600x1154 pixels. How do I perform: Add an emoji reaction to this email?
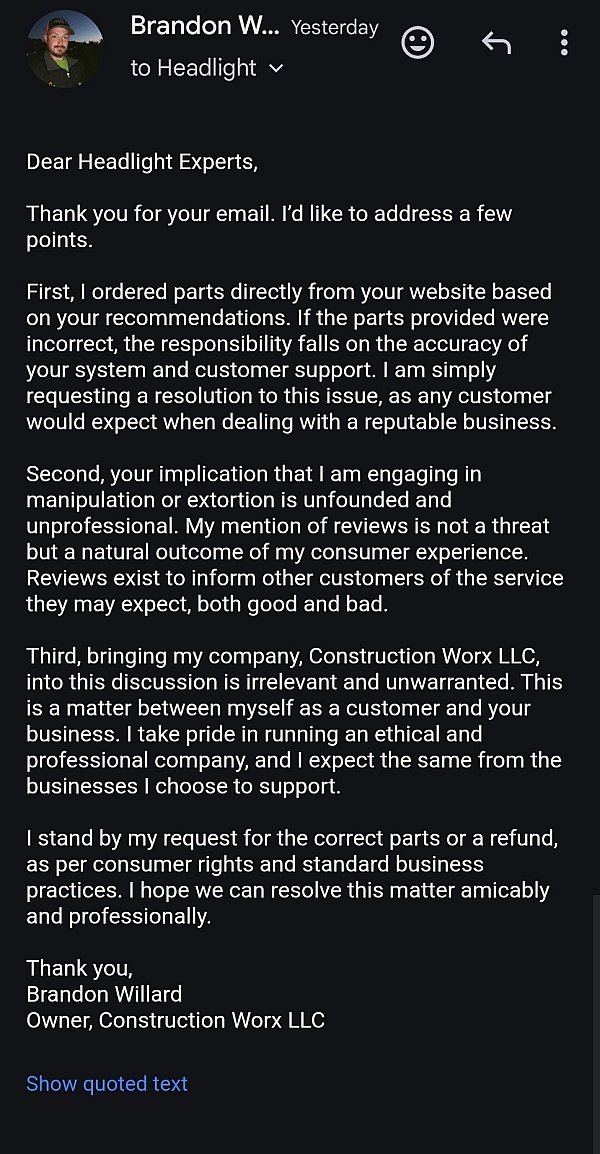pos(417,43)
